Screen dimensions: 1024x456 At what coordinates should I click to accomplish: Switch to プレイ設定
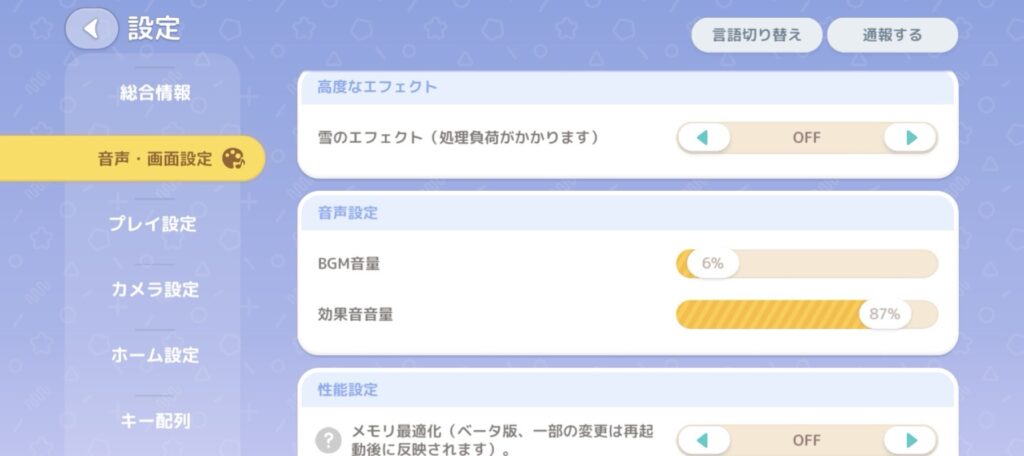click(155, 224)
